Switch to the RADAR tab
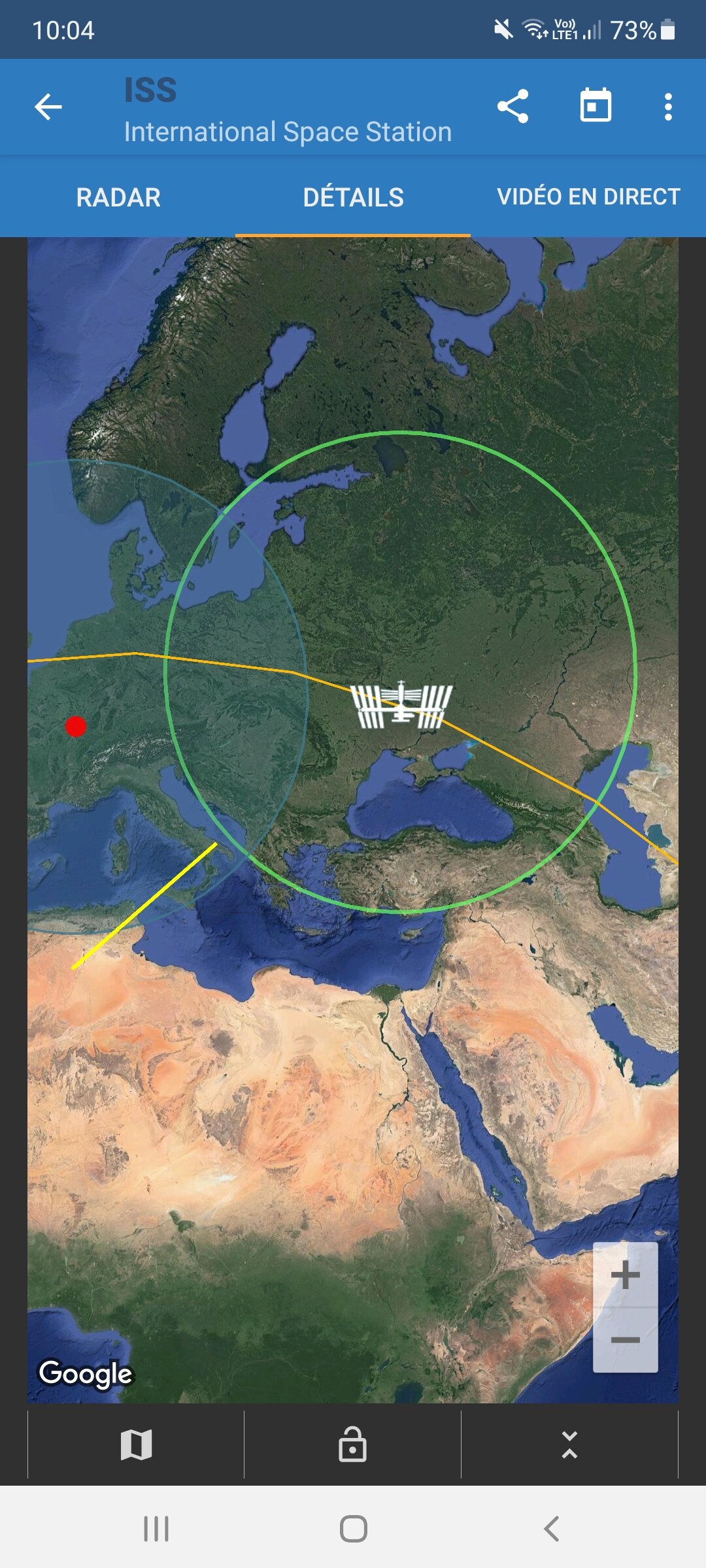Viewport: 706px width, 1568px height. (118, 197)
